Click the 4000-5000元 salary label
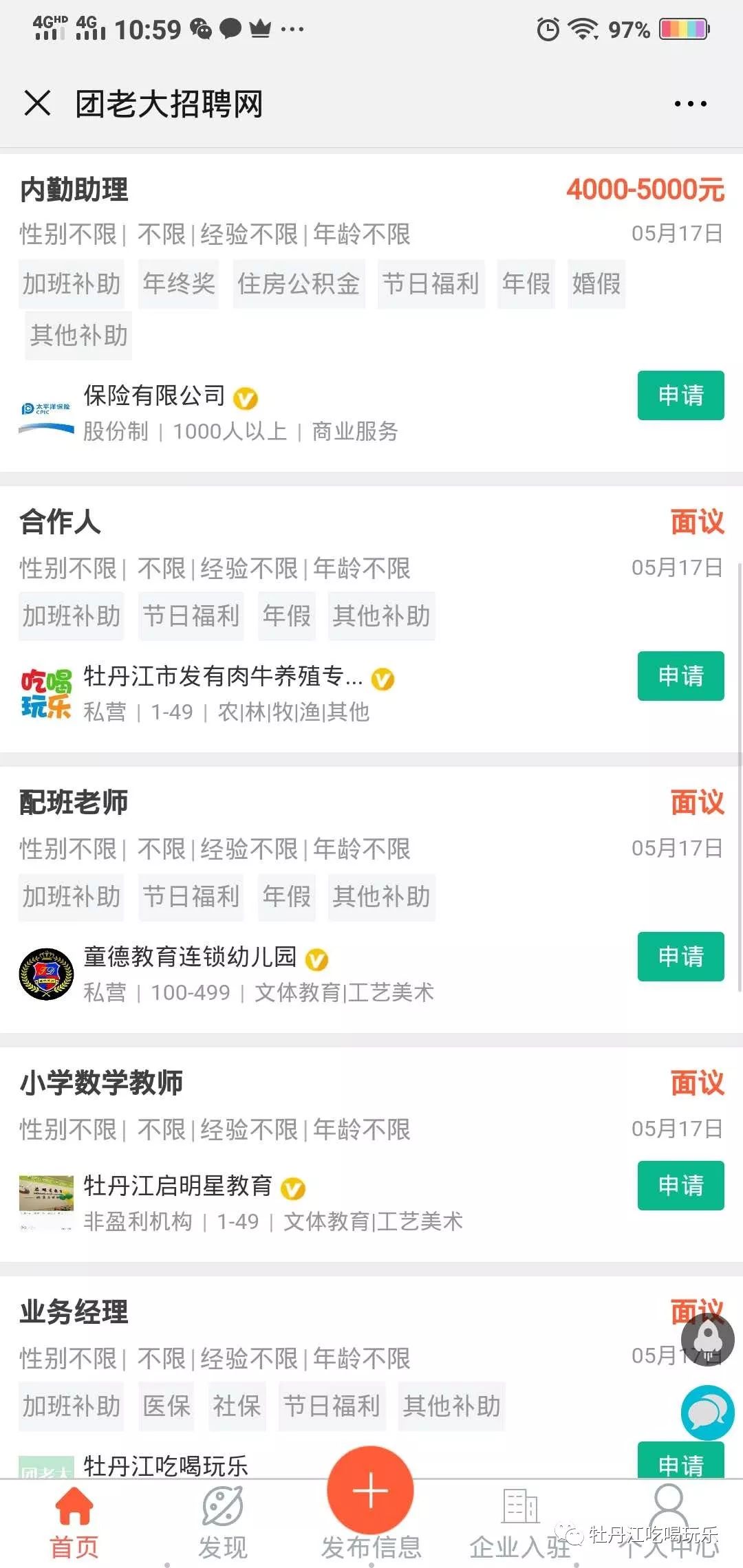The height and width of the screenshot is (1568, 743). pos(644,189)
